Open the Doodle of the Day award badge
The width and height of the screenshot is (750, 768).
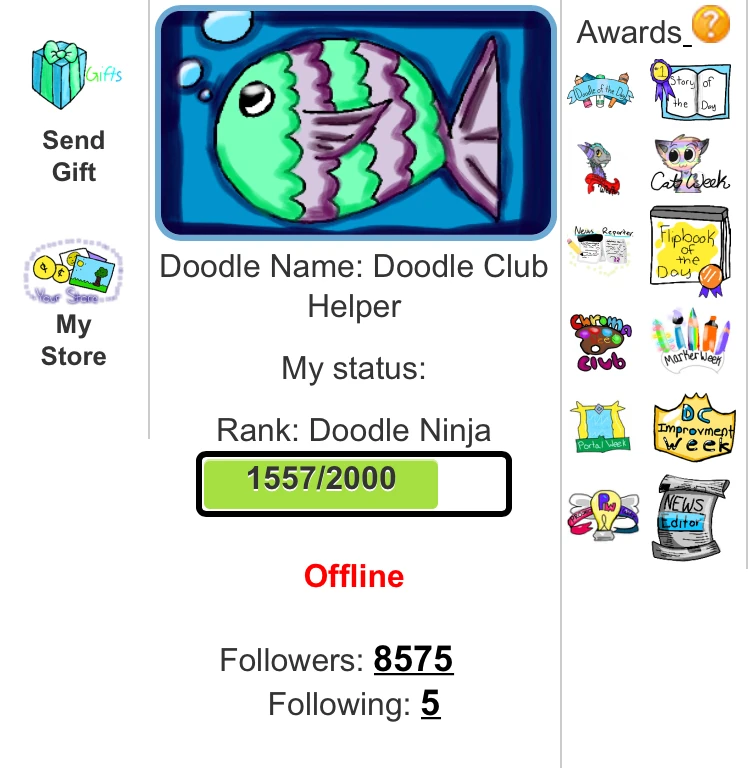pyautogui.click(x=601, y=88)
